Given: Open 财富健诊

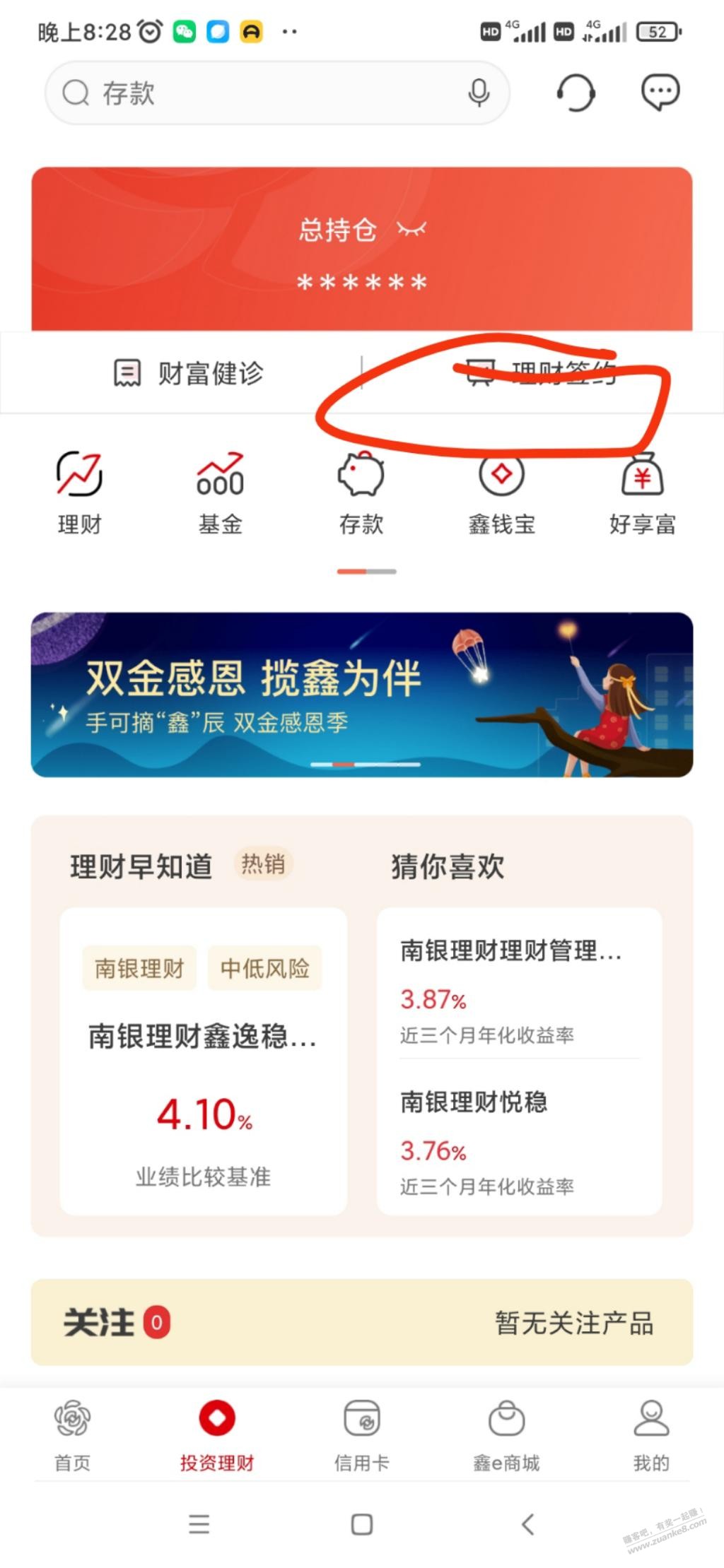Looking at the screenshot, I should (189, 372).
